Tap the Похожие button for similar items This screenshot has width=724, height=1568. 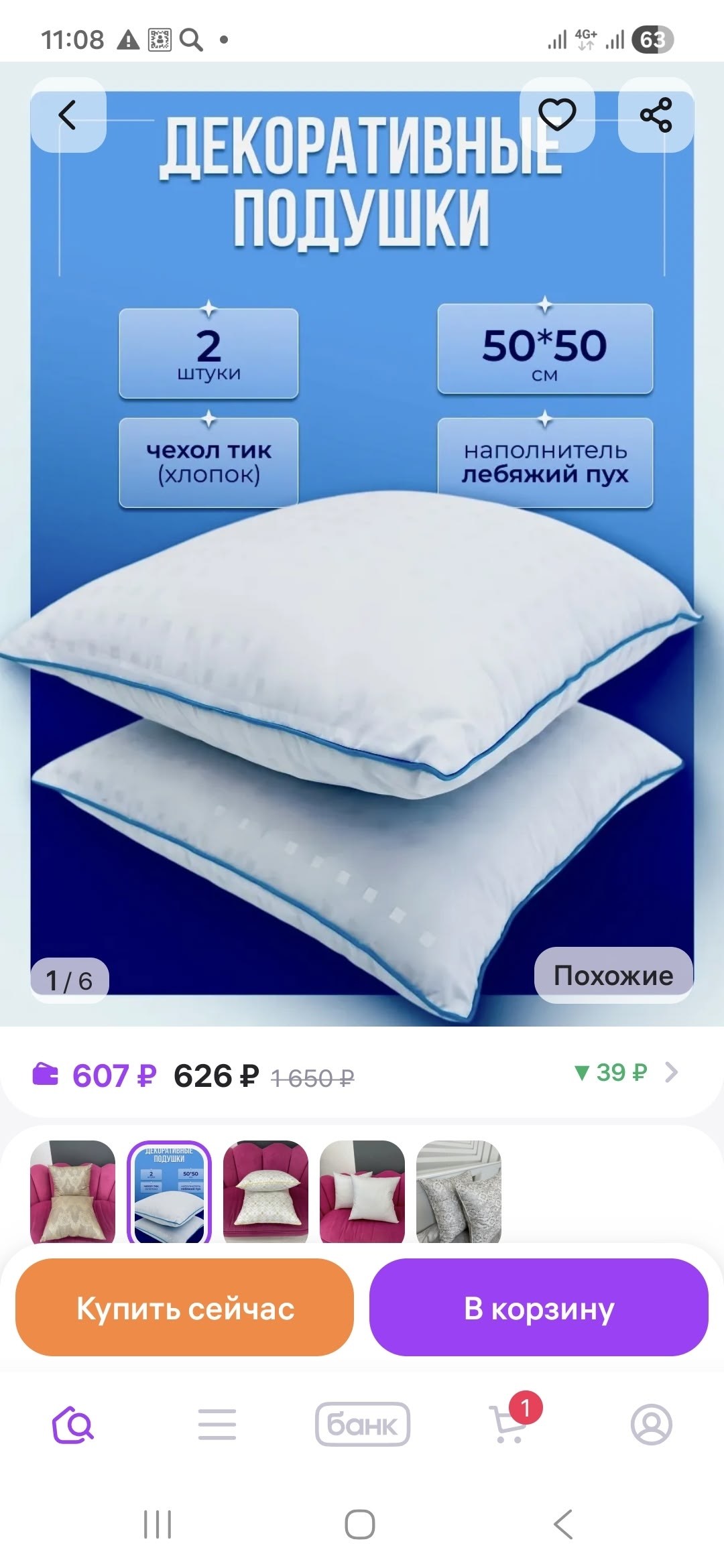pos(613,976)
